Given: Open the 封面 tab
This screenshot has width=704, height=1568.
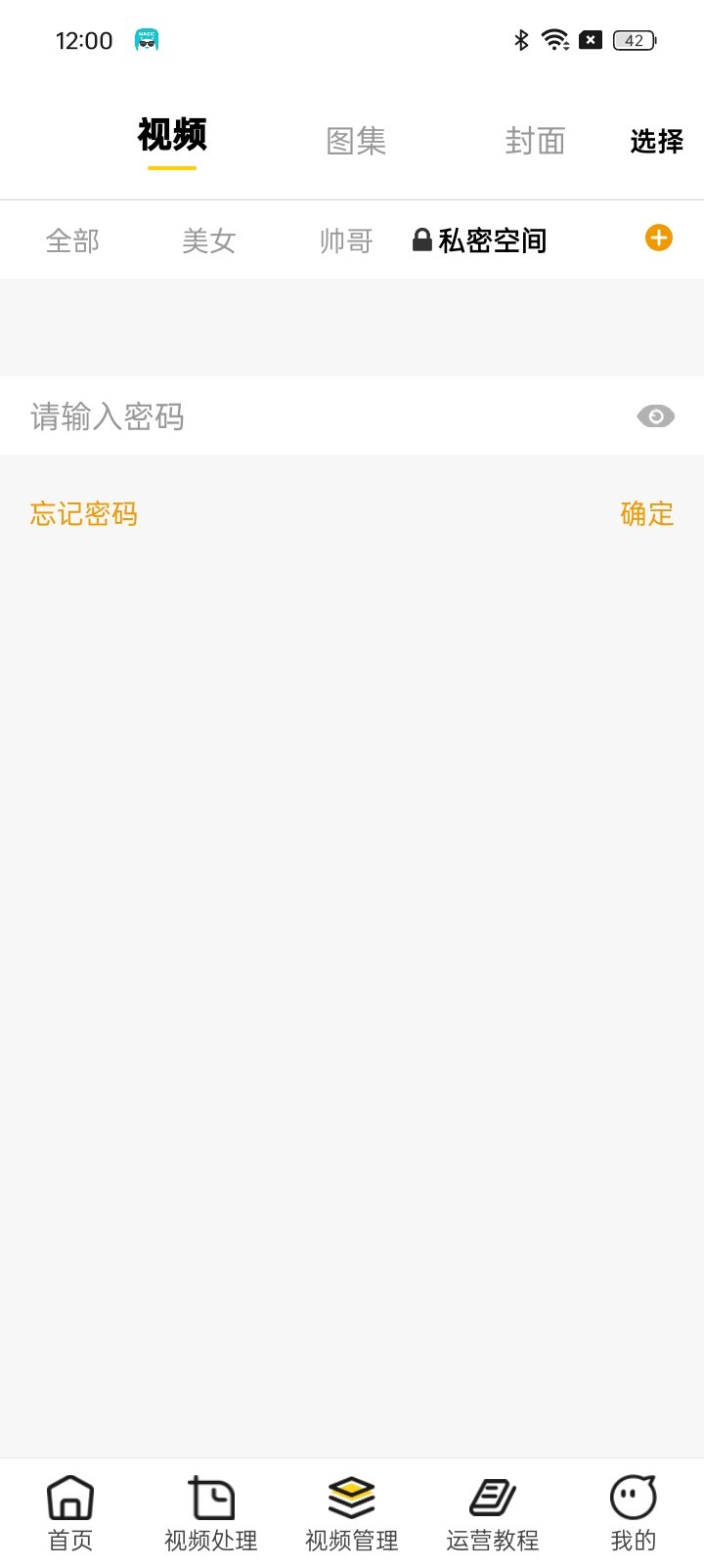Looking at the screenshot, I should pyautogui.click(x=535, y=142).
